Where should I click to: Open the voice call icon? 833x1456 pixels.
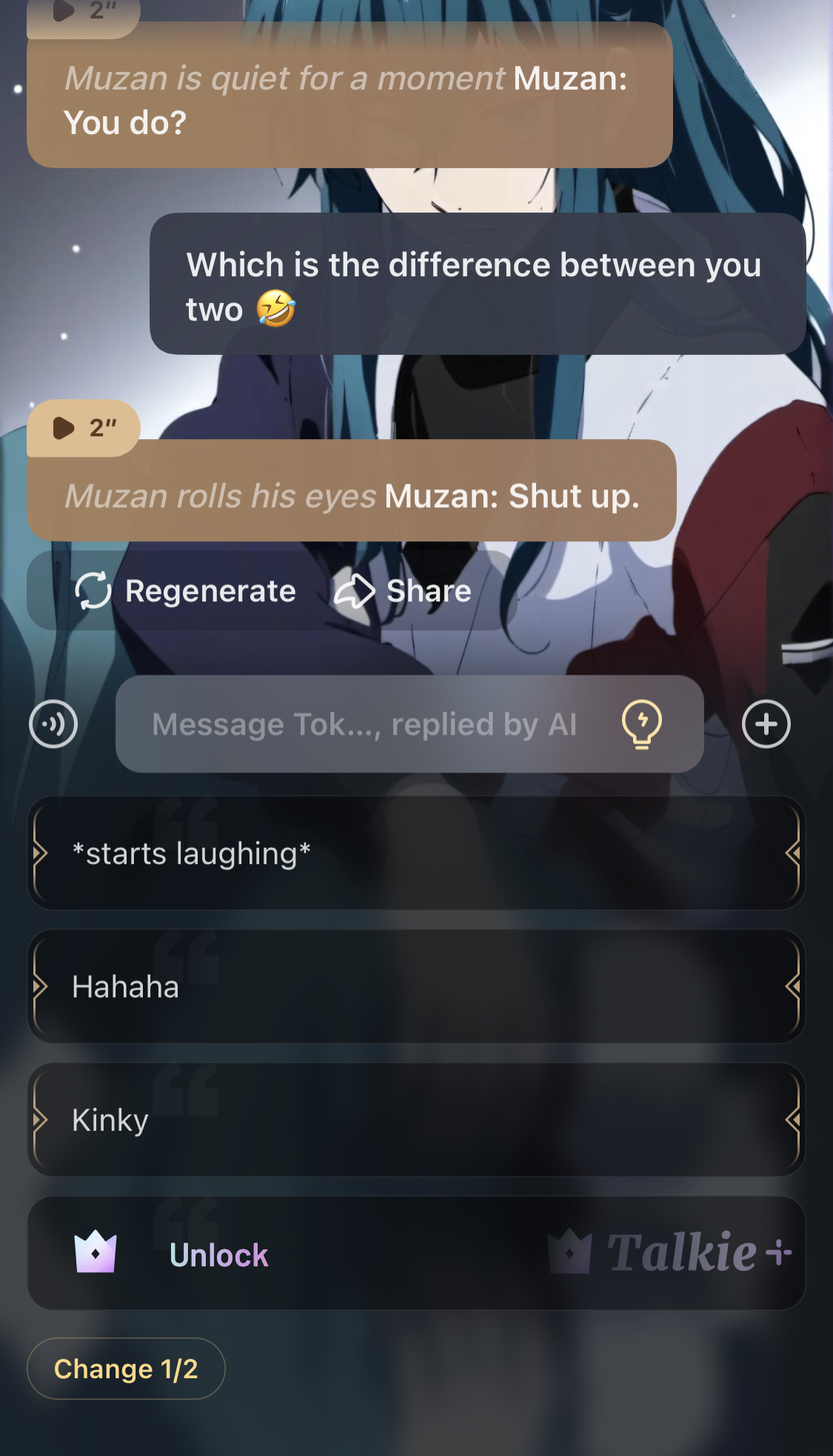coord(53,724)
